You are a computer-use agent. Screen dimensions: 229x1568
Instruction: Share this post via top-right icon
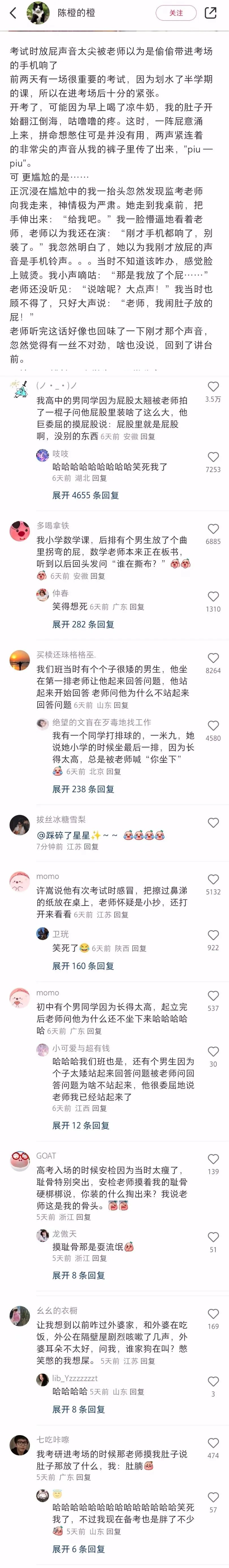click(211, 13)
